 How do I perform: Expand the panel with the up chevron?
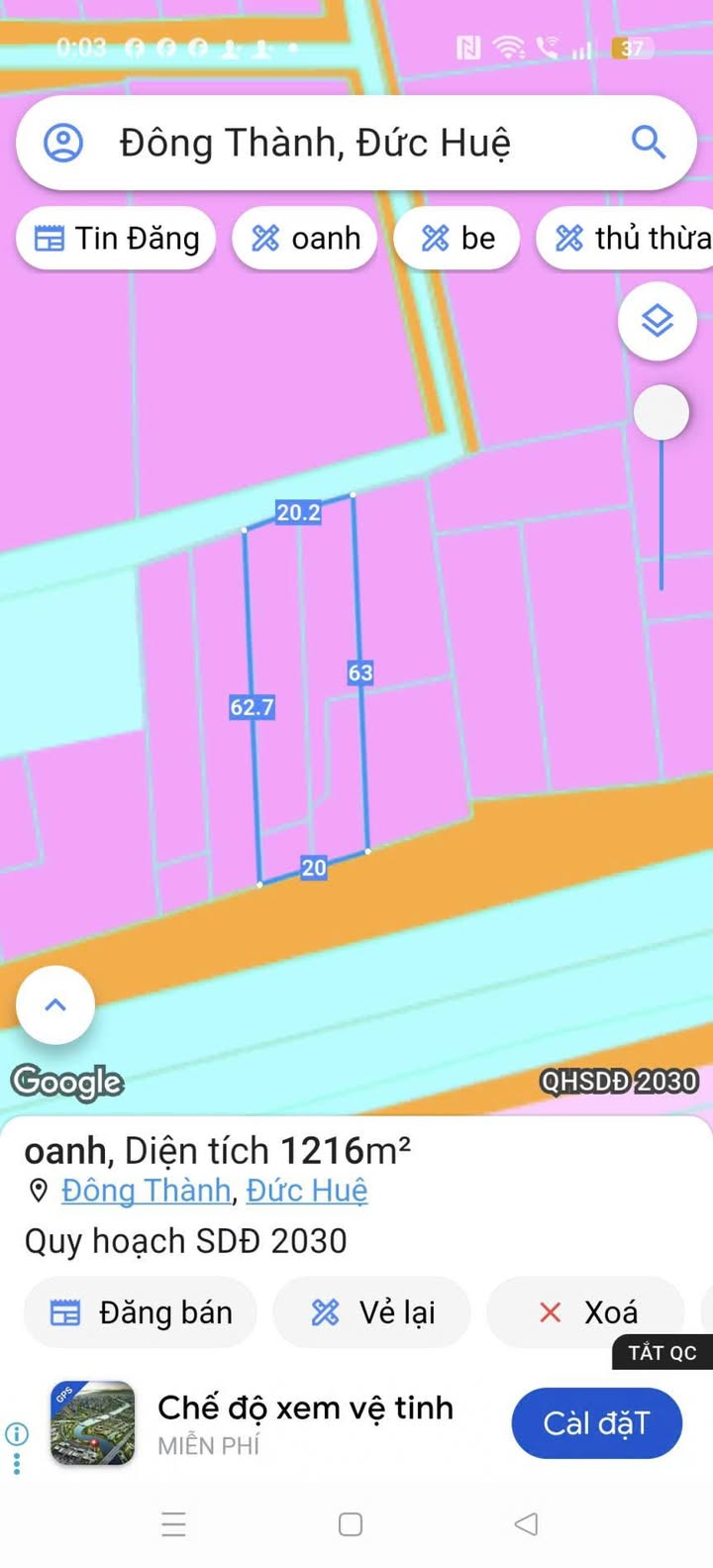55,1004
